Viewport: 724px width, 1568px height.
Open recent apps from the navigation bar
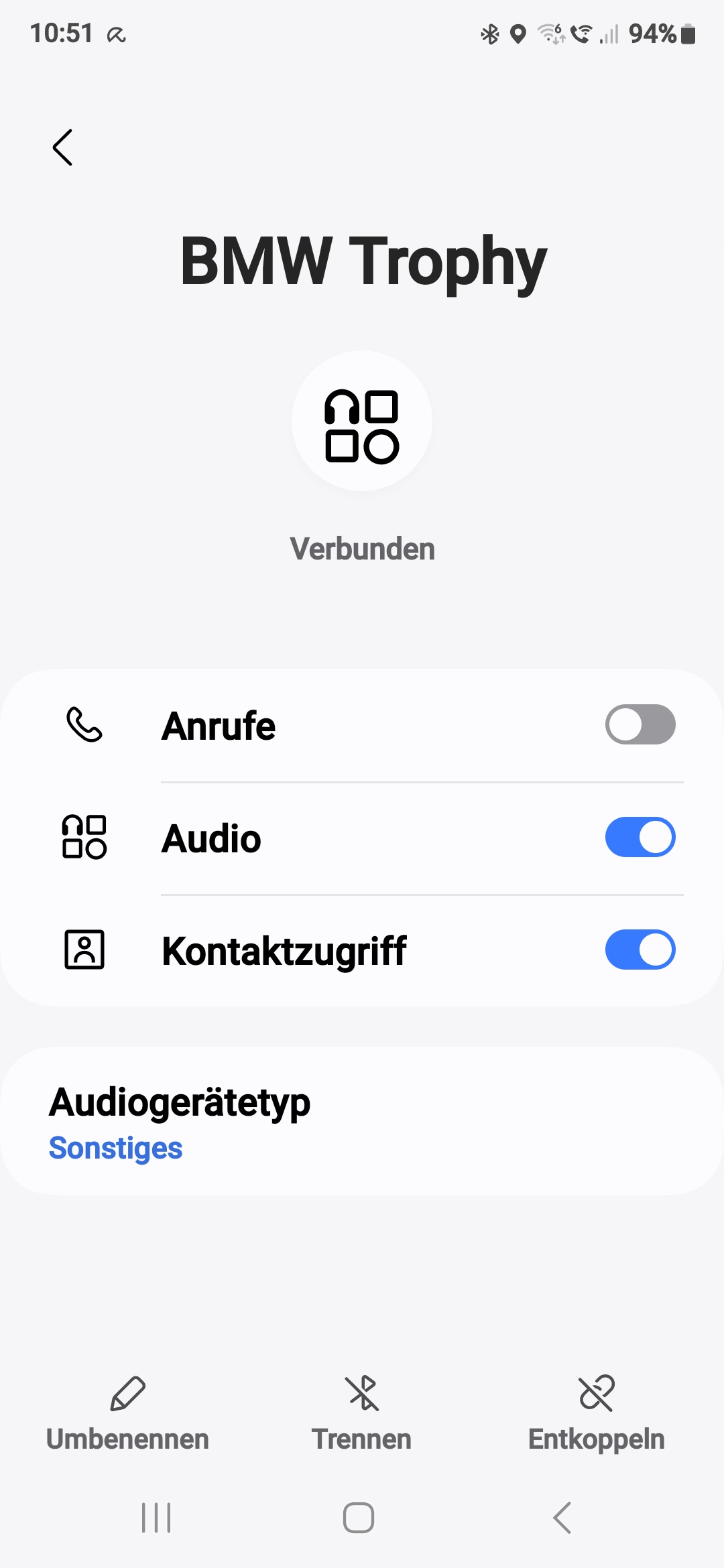[156, 1518]
